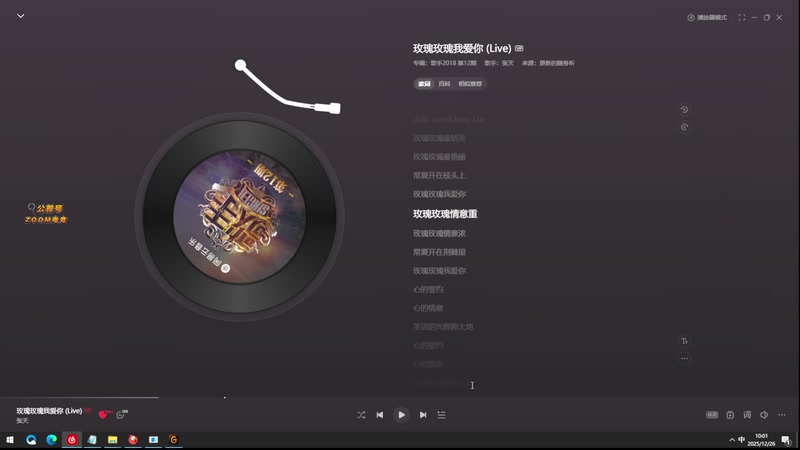Skip to the next track
The width and height of the screenshot is (800, 450).
click(423, 415)
